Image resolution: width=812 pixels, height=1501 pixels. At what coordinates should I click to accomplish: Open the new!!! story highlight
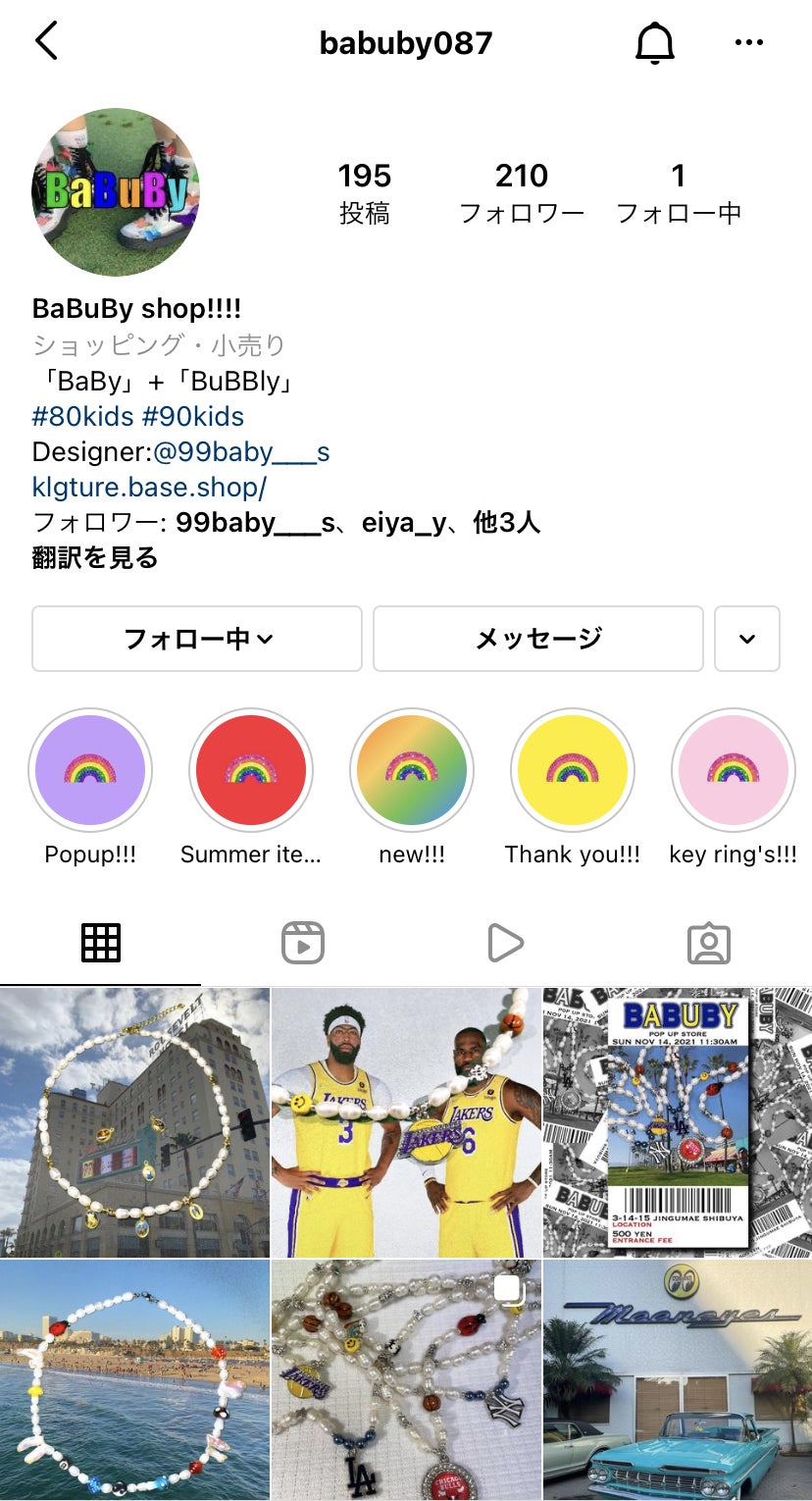click(412, 770)
